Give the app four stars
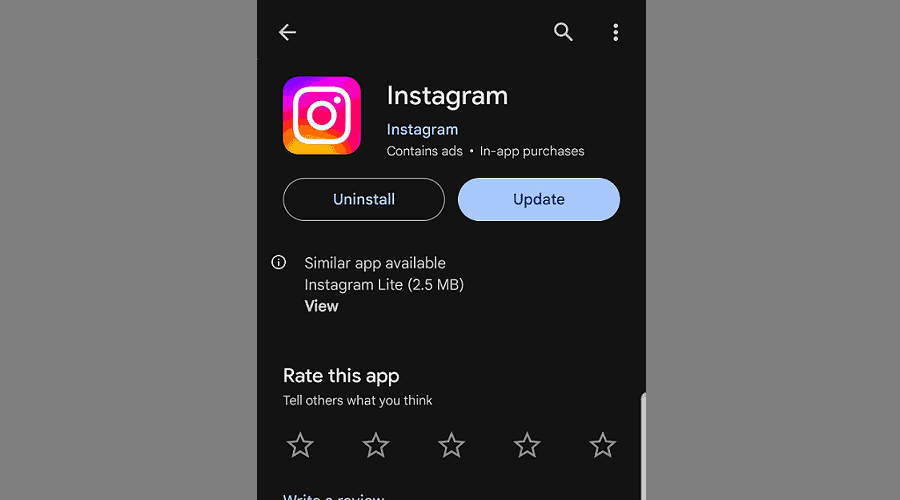 click(x=527, y=445)
